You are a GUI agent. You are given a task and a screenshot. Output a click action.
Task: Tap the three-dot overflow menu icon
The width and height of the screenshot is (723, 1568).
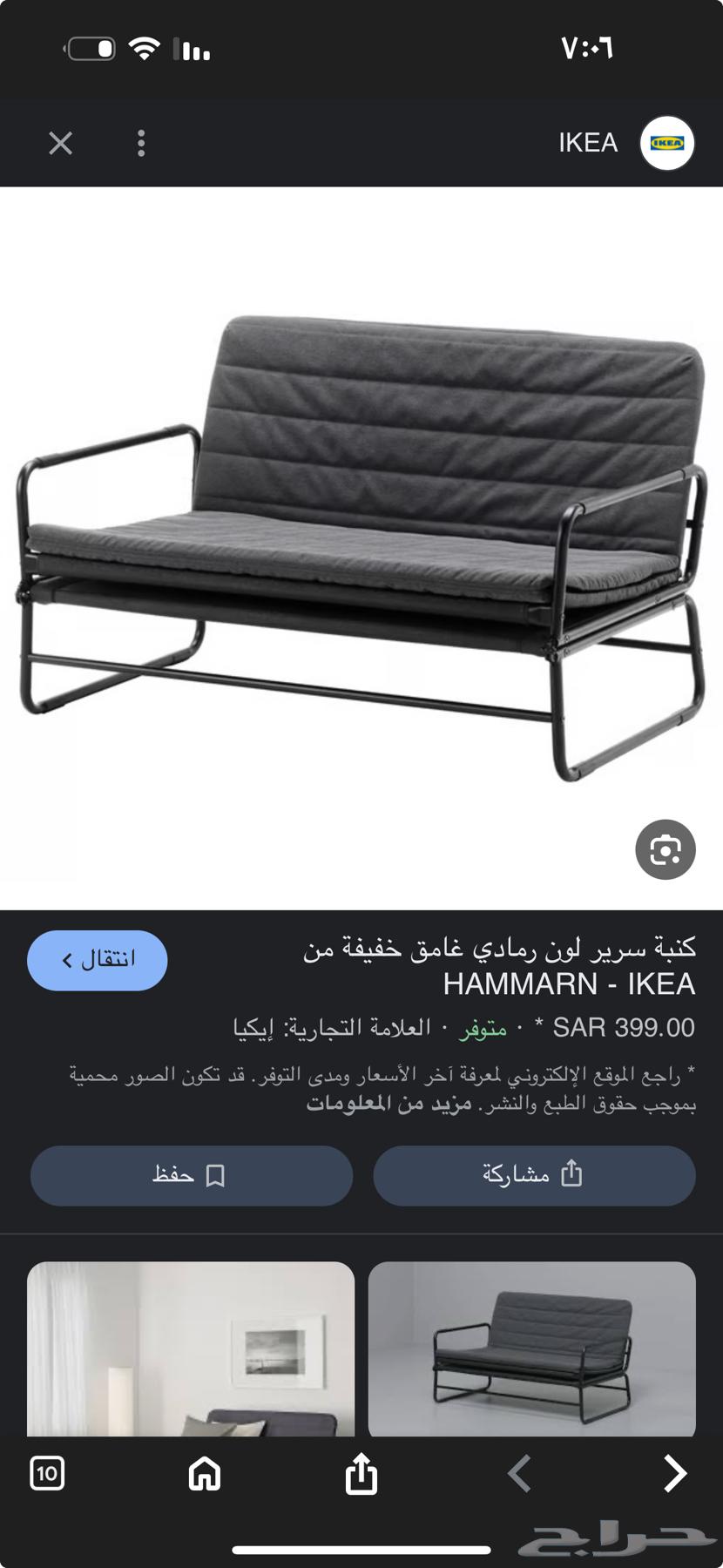pyautogui.click(x=141, y=143)
